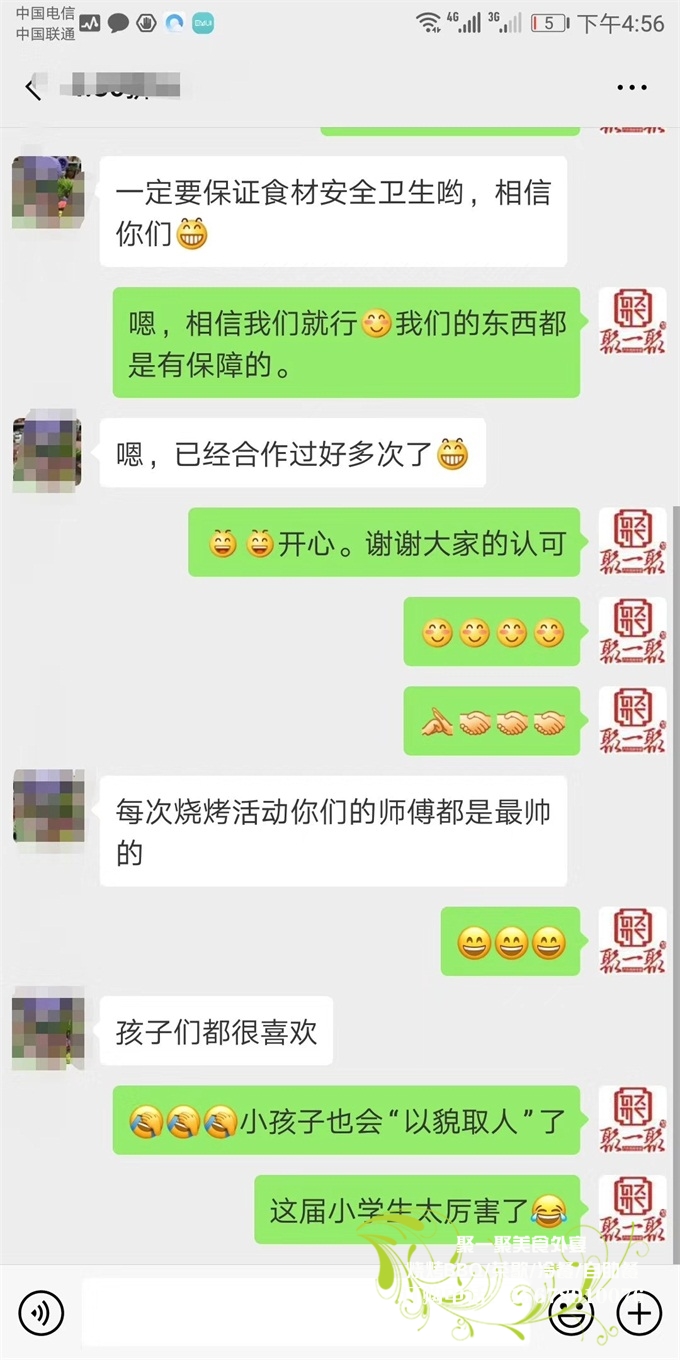This screenshot has height=1360, width=680.
Task: Open sender avatar next to 谢谢大家的认可
Action: (632, 542)
